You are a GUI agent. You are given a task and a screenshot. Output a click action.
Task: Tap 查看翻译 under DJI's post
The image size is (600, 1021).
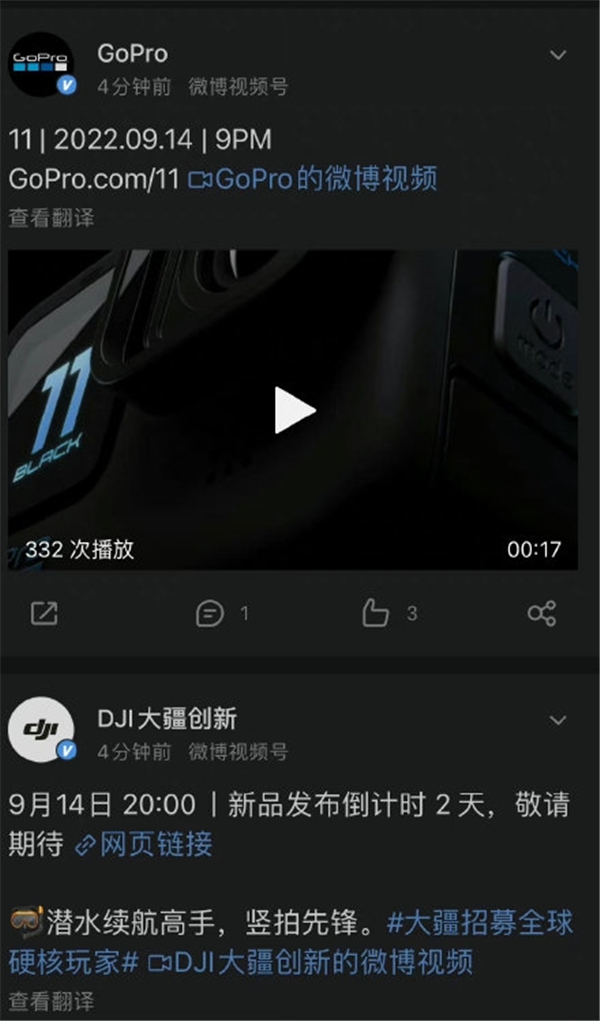pos(51,1000)
